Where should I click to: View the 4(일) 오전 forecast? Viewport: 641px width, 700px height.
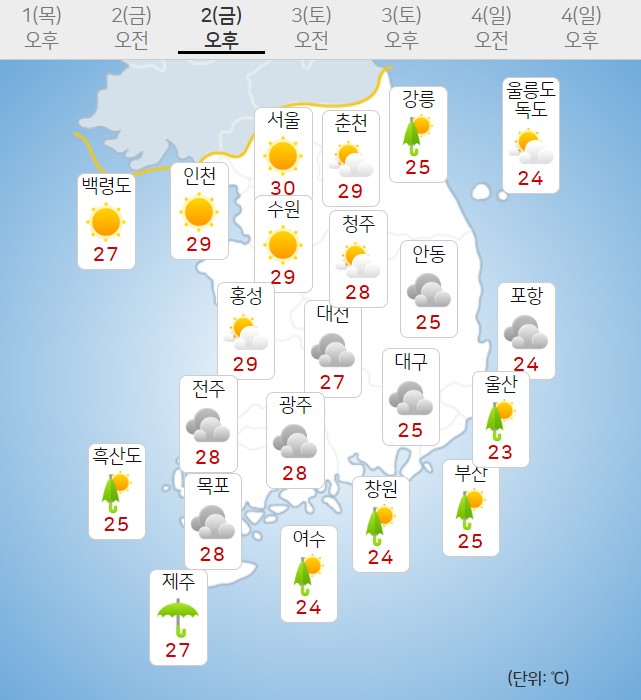(x=491, y=28)
